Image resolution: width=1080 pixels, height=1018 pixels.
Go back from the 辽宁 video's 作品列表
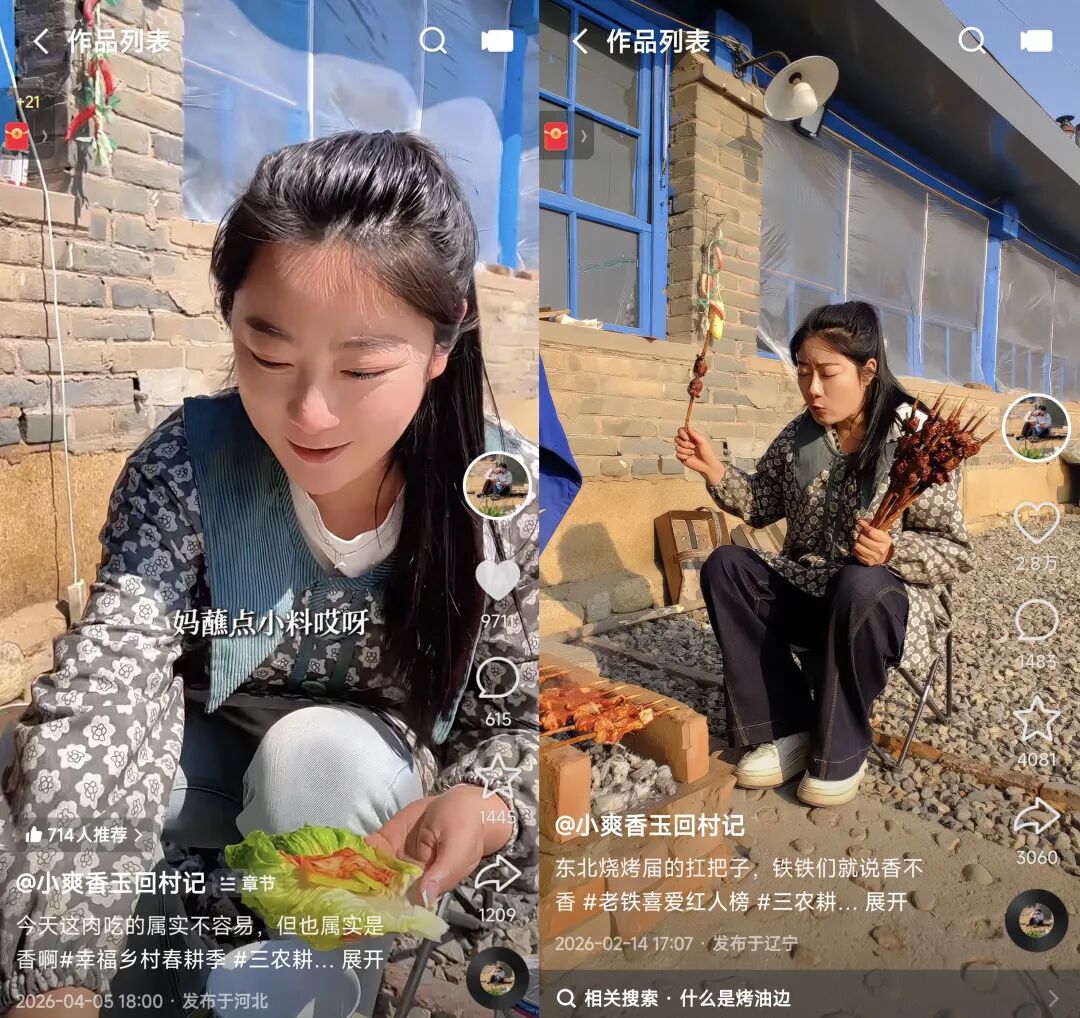coord(580,41)
